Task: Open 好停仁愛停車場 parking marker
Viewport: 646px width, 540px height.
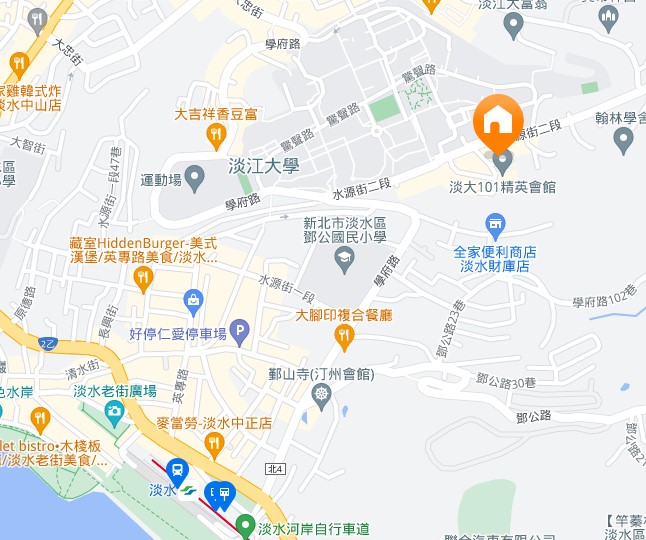Action: click(x=239, y=330)
